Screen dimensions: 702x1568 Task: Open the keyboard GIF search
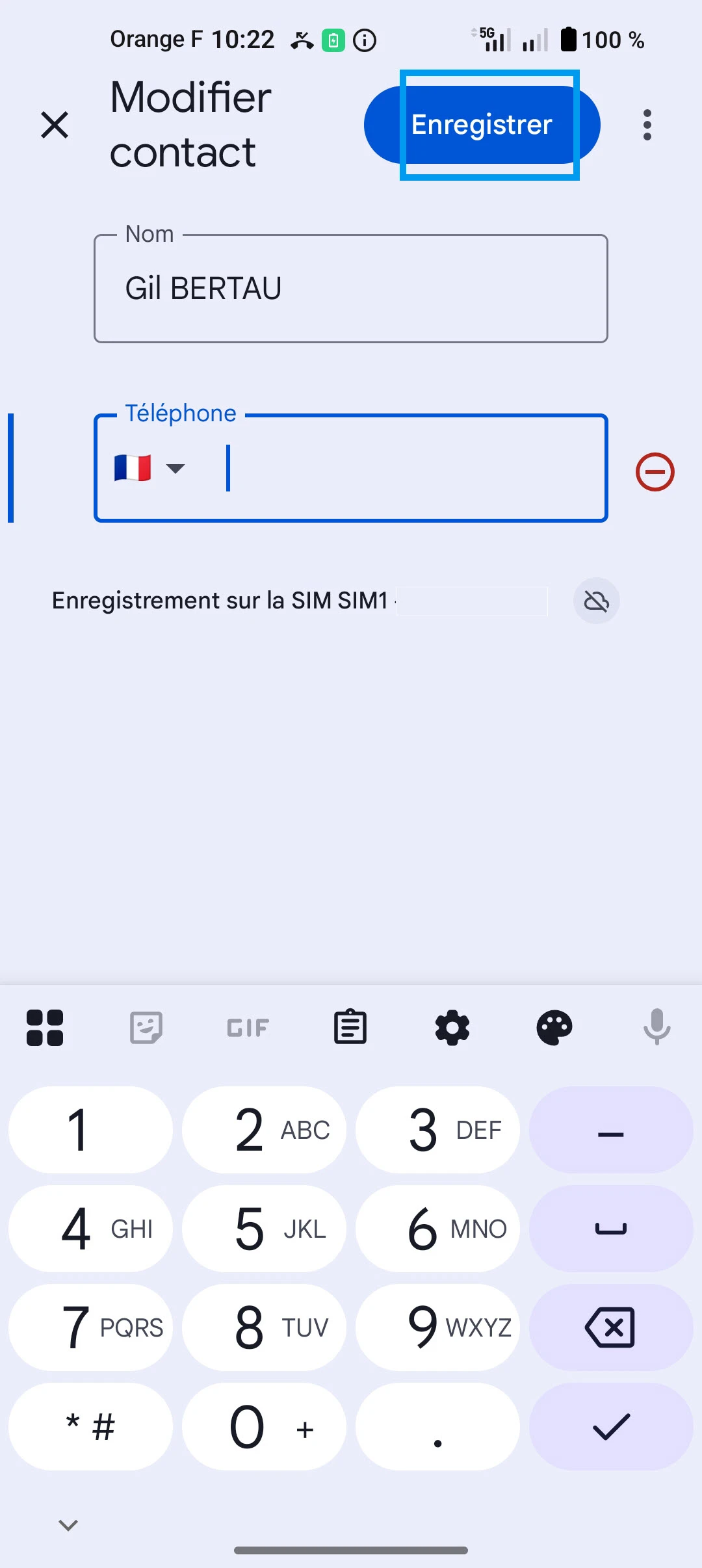click(248, 1028)
